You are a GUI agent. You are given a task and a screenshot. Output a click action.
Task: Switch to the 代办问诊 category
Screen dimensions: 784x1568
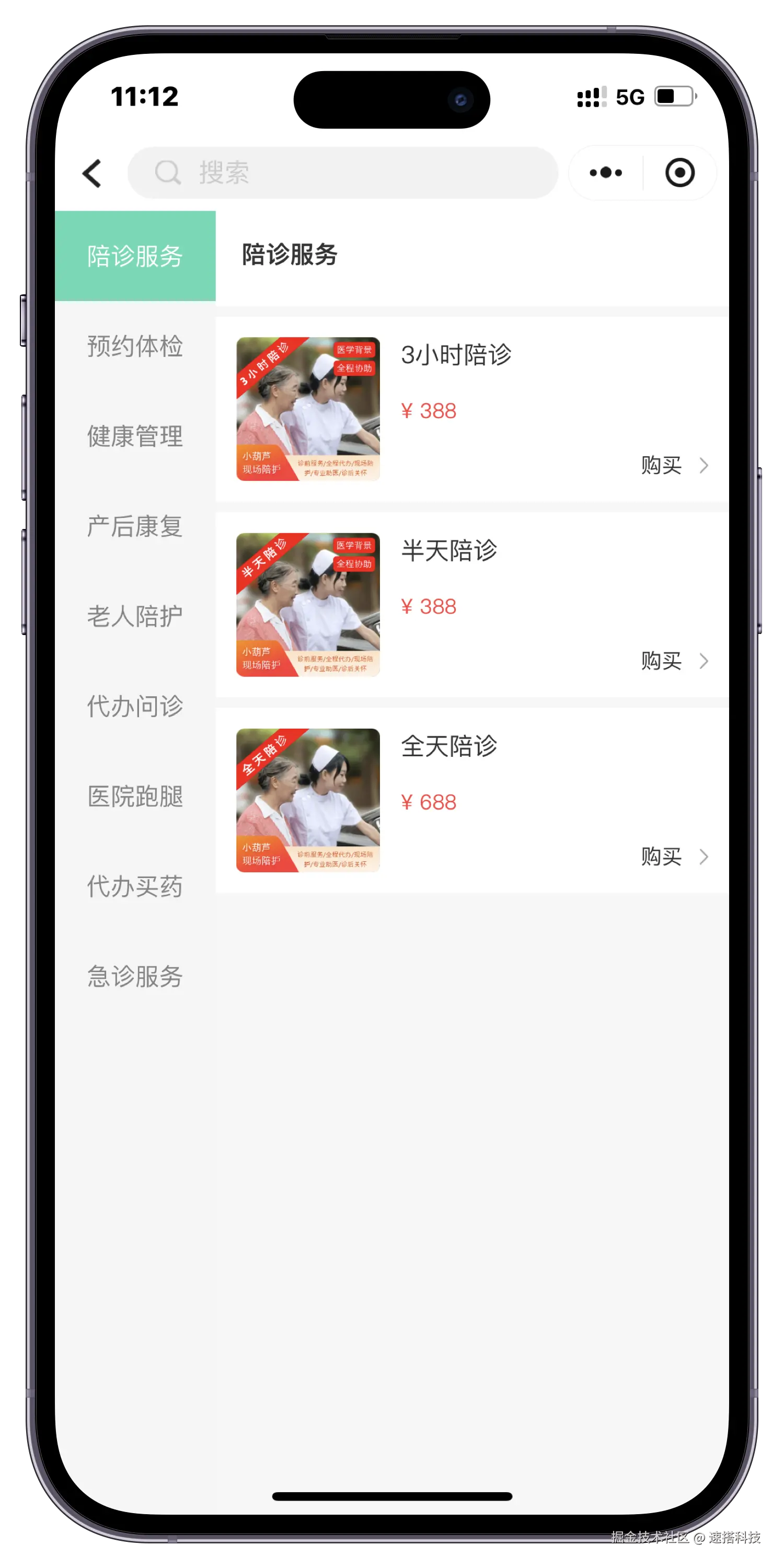[x=135, y=707]
